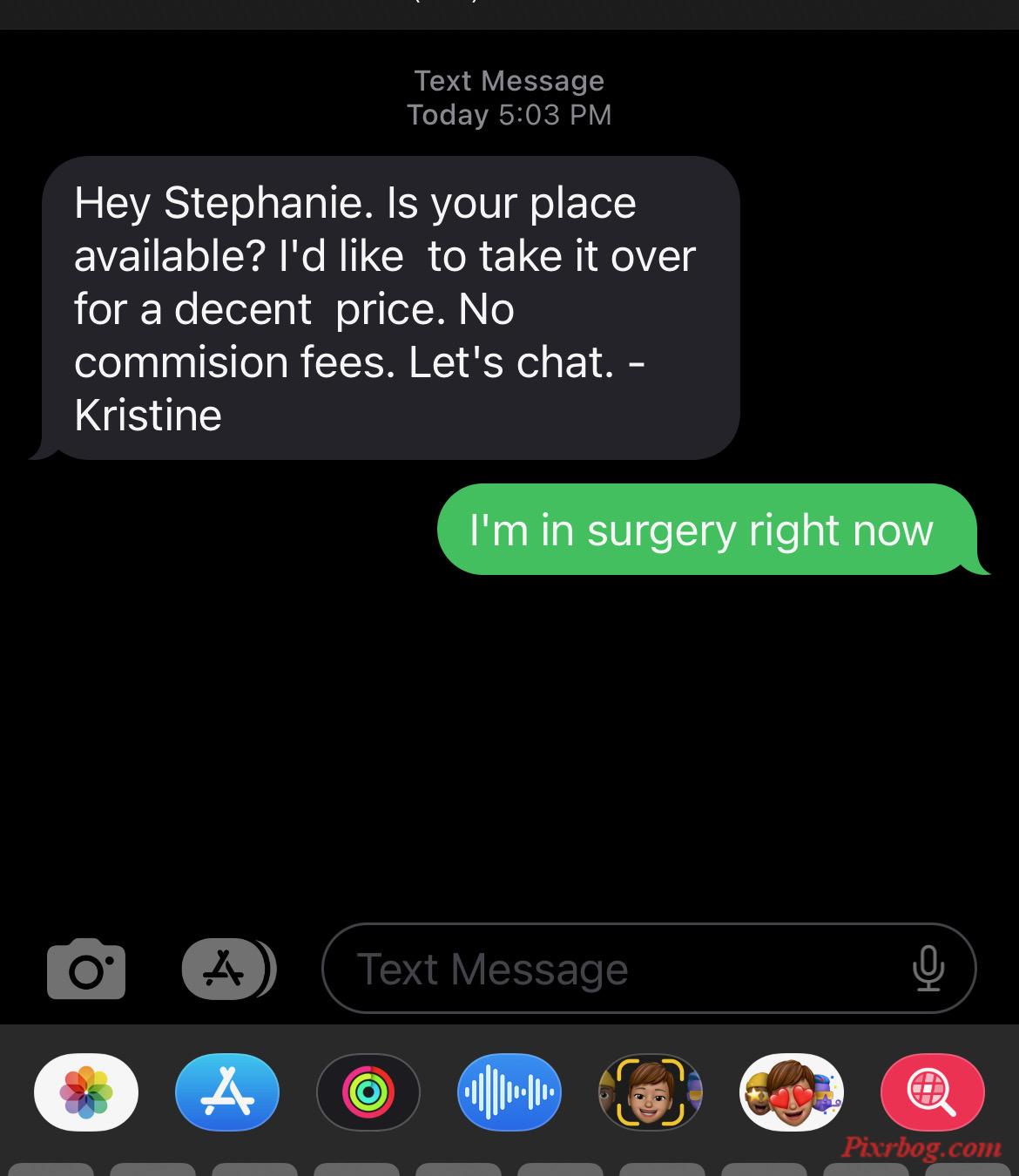This screenshot has height=1176, width=1019.
Task: Start dictation with the microphone icon
Action: [928, 969]
